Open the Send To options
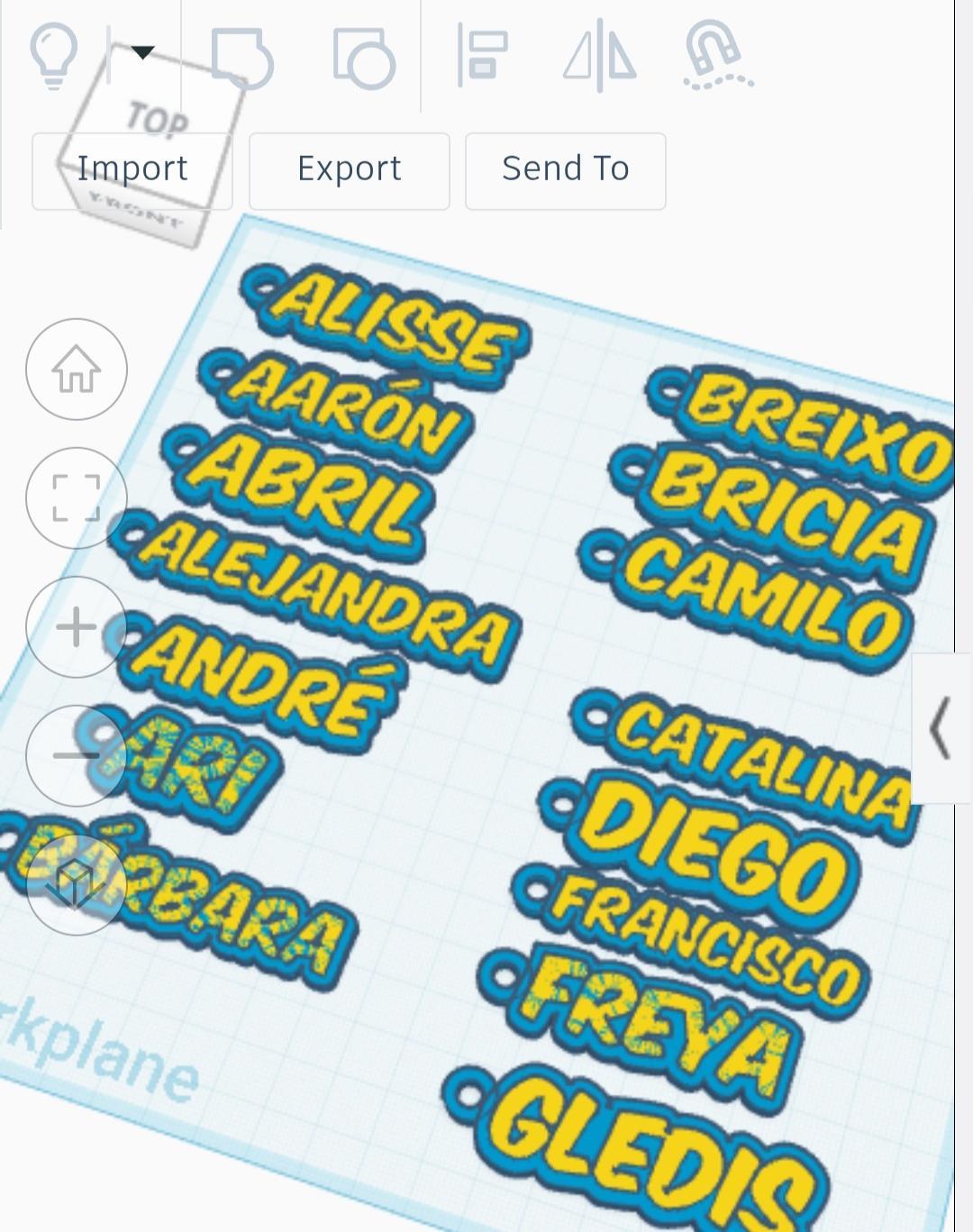 tap(565, 170)
